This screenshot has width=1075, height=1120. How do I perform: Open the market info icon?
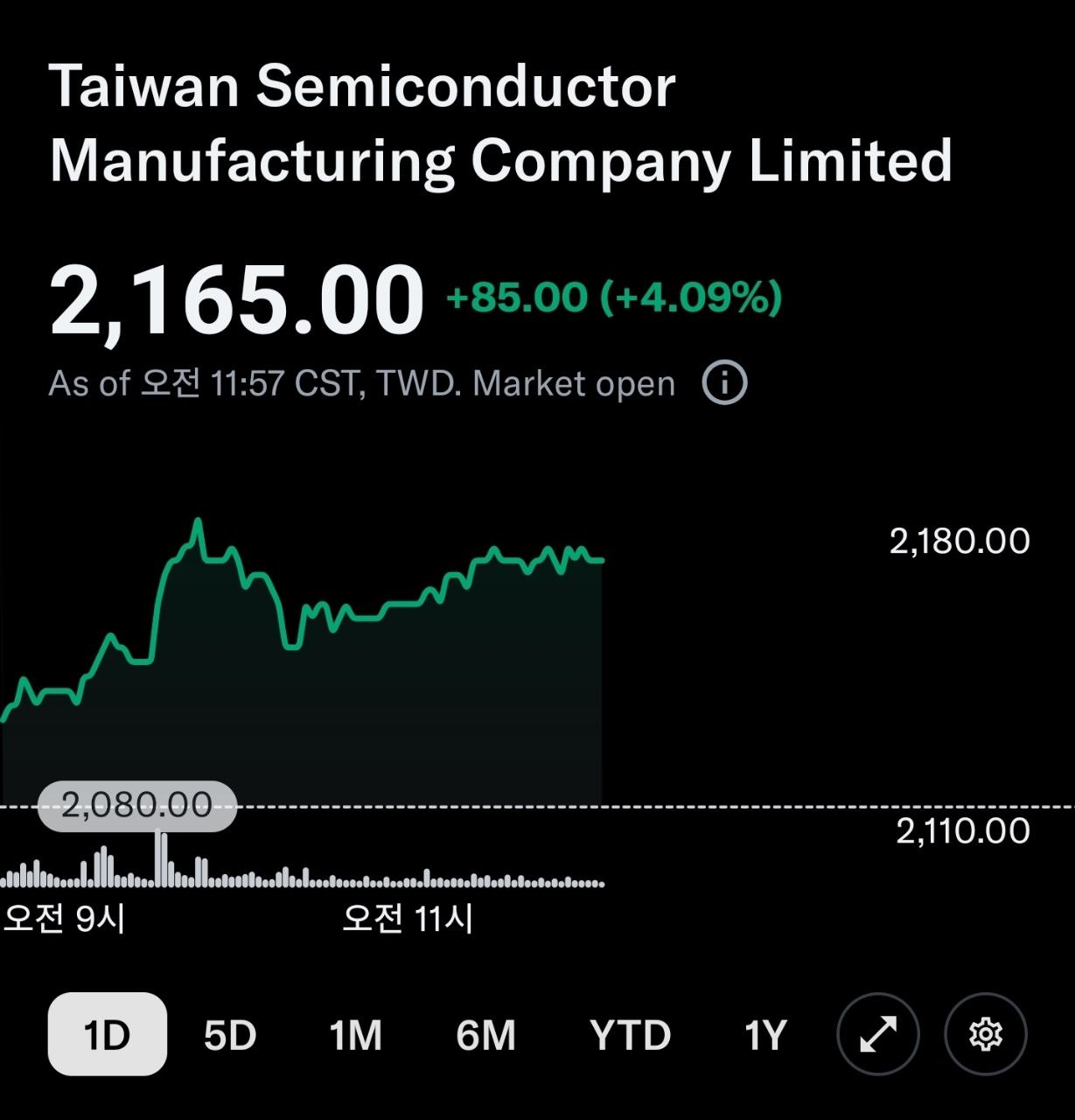pyautogui.click(x=724, y=383)
